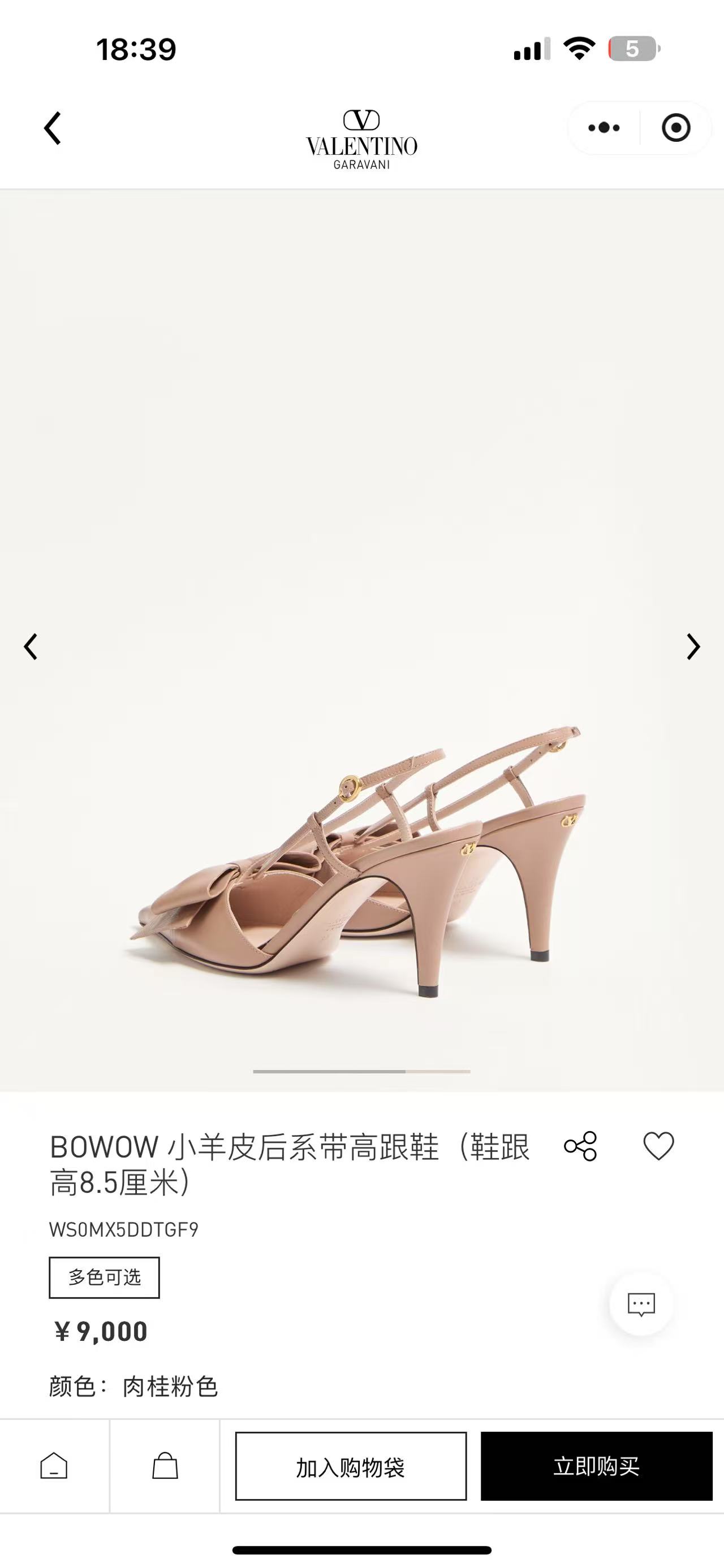Go to the store home page
The width and height of the screenshot is (724, 1568).
click(x=54, y=1466)
